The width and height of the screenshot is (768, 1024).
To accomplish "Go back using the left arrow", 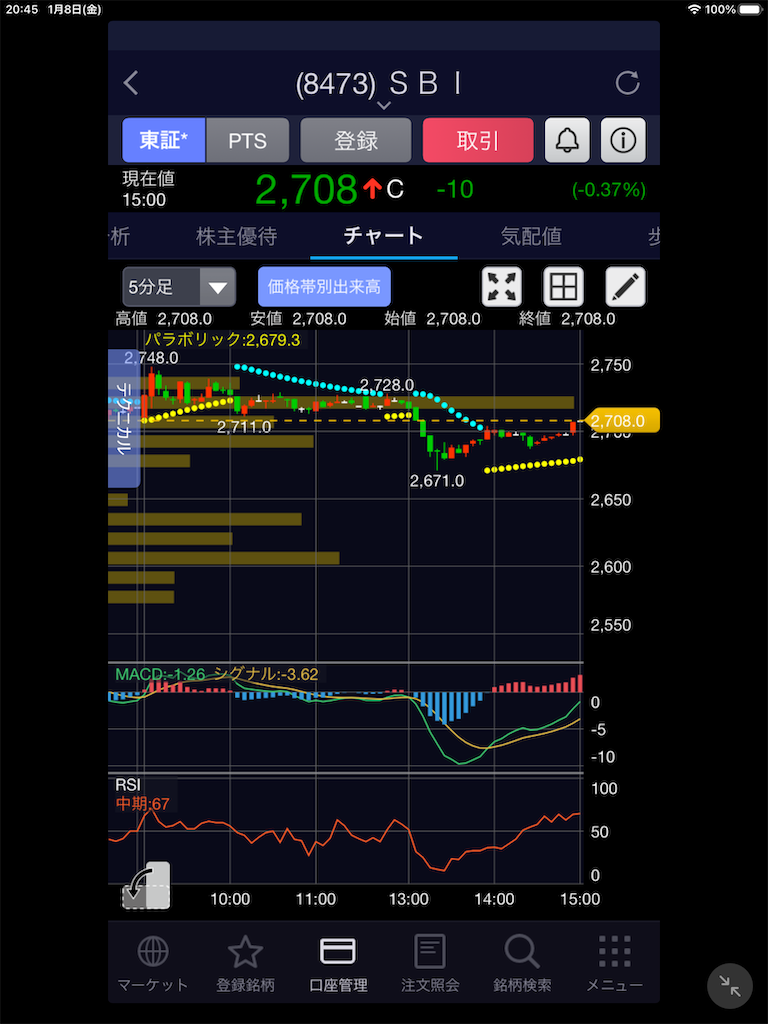I will pyautogui.click(x=131, y=83).
